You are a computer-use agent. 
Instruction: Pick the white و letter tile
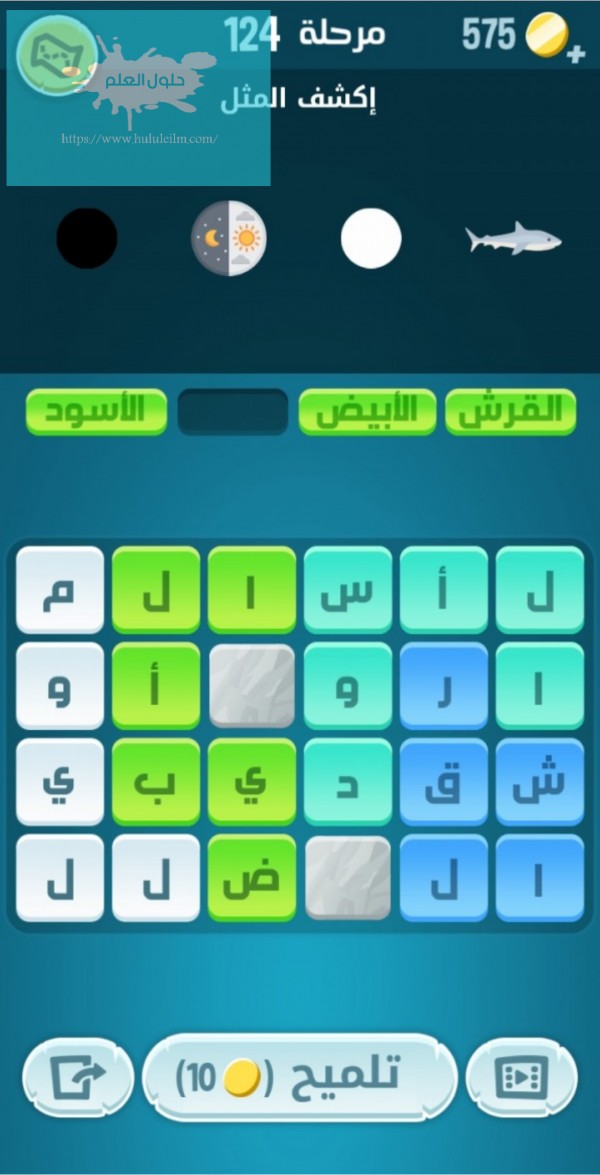pyautogui.click(x=60, y=686)
